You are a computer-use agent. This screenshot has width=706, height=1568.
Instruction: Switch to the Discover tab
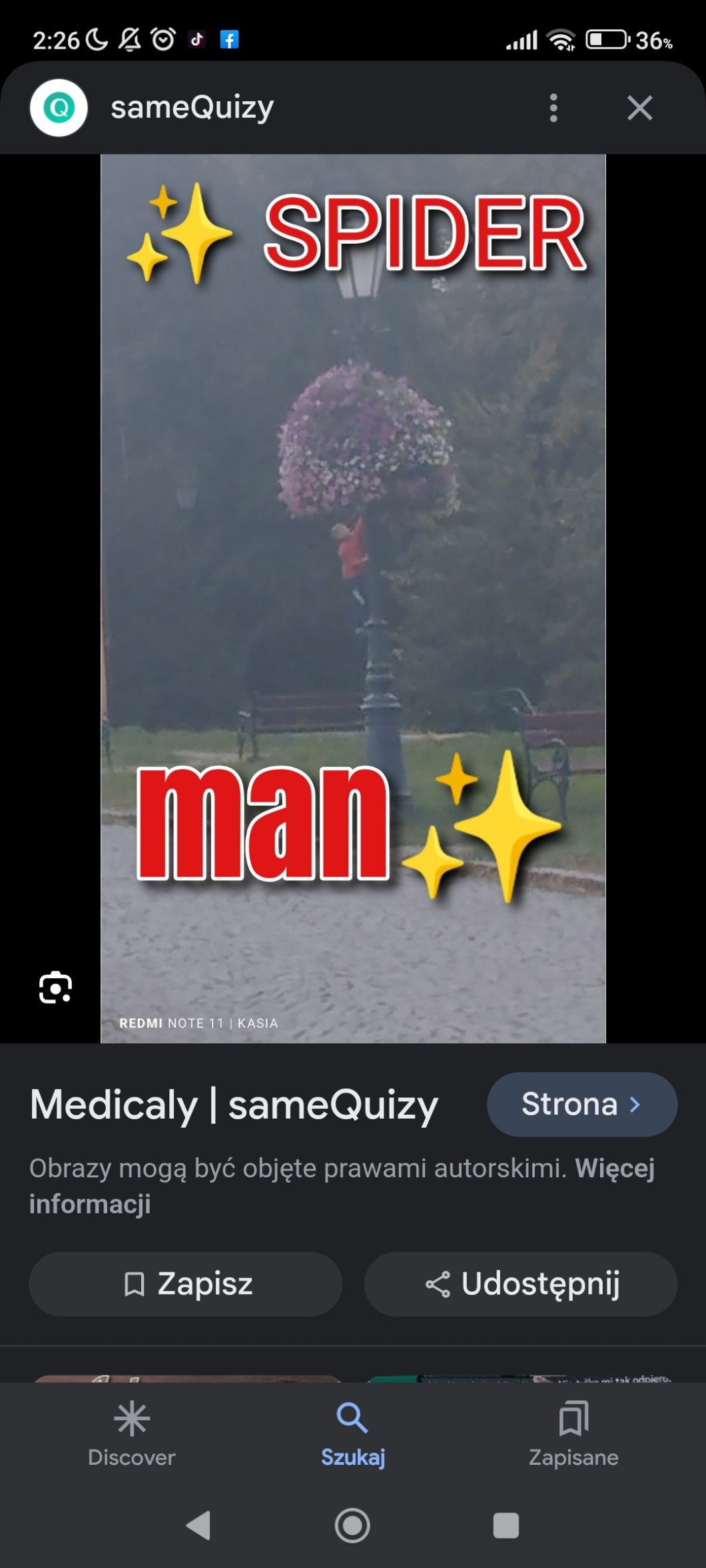pyautogui.click(x=132, y=1434)
